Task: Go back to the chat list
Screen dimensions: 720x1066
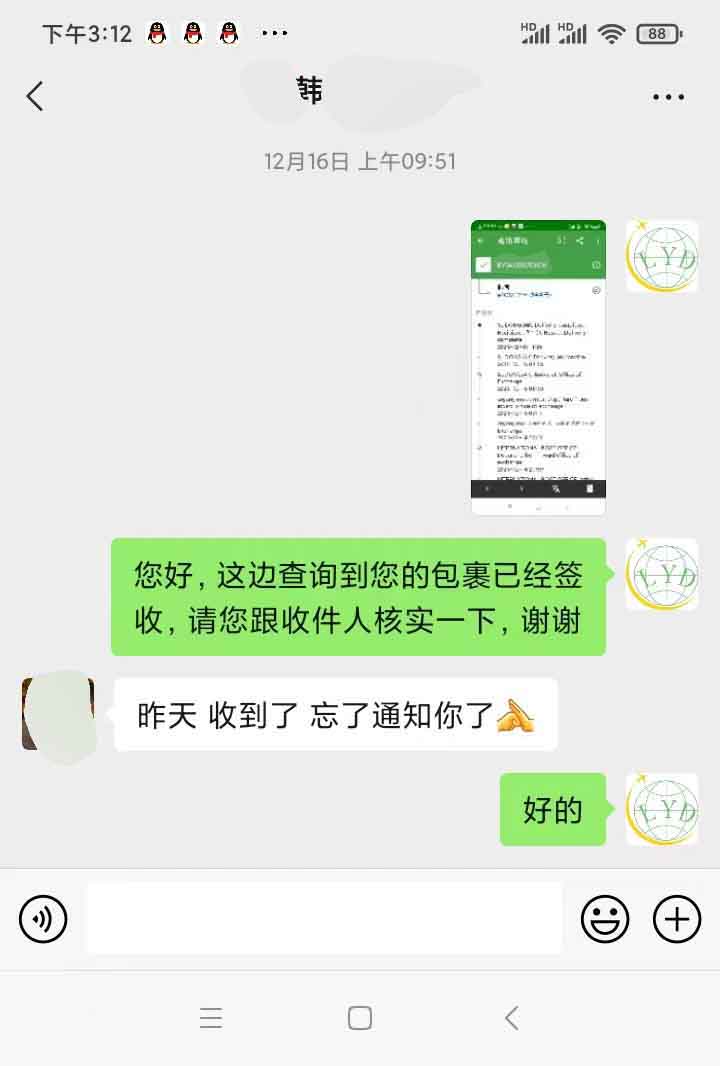Action: point(35,96)
